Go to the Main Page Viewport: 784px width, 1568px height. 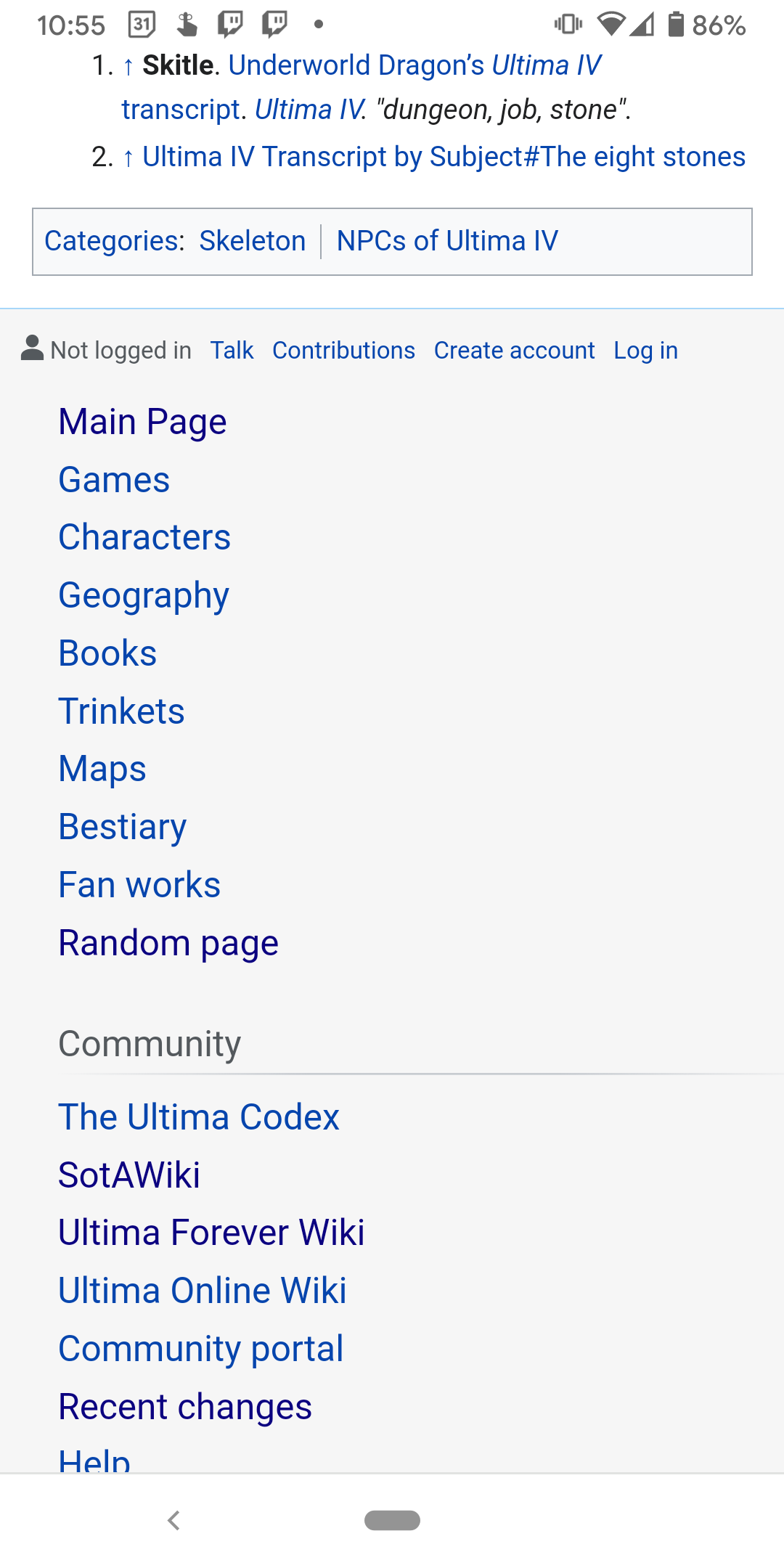click(142, 422)
